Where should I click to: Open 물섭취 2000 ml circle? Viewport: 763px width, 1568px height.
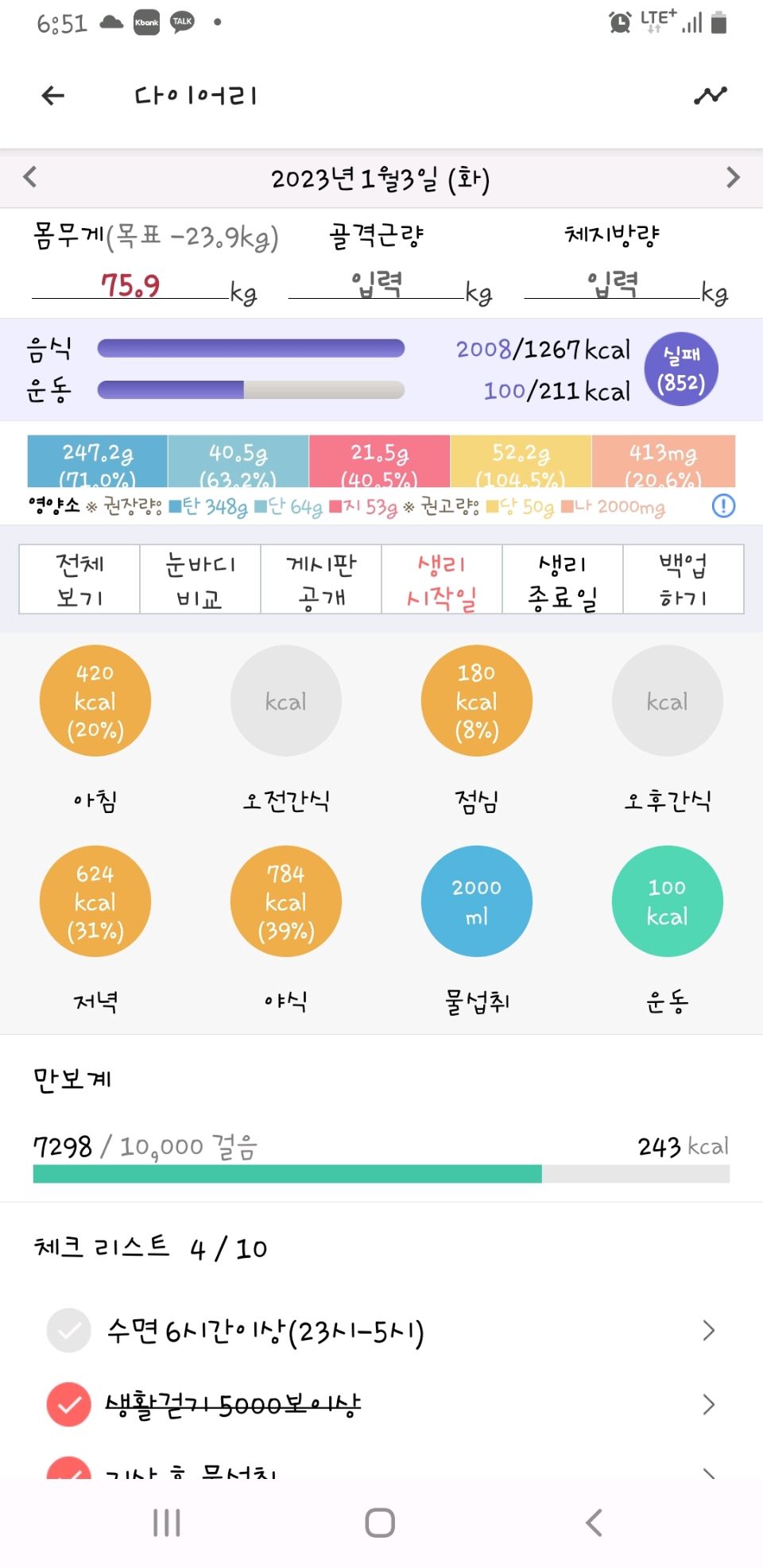[477, 901]
